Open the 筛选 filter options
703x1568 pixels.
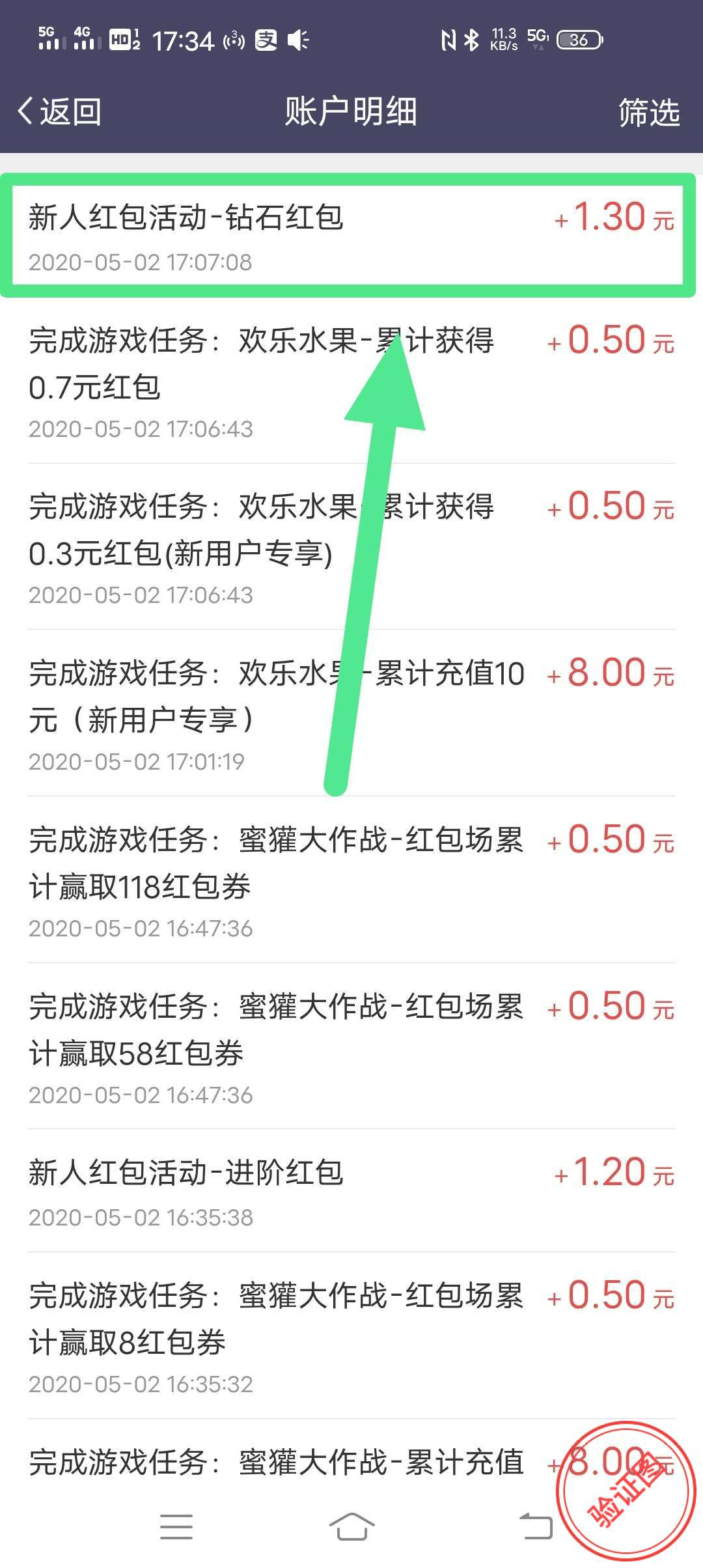tap(649, 112)
